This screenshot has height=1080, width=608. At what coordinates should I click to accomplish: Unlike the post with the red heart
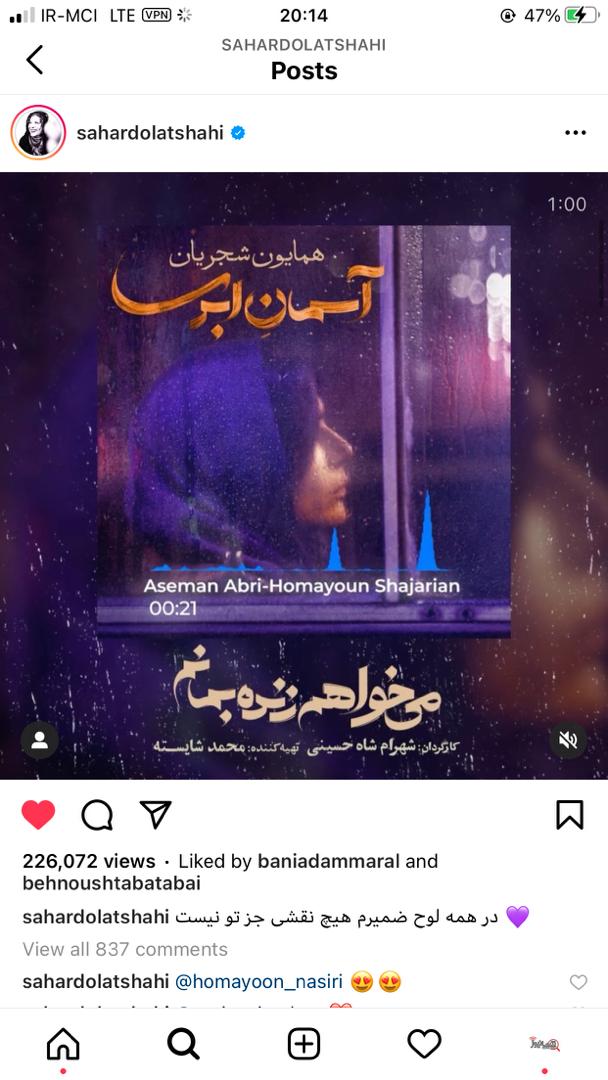pyautogui.click(x=38, y=815)
